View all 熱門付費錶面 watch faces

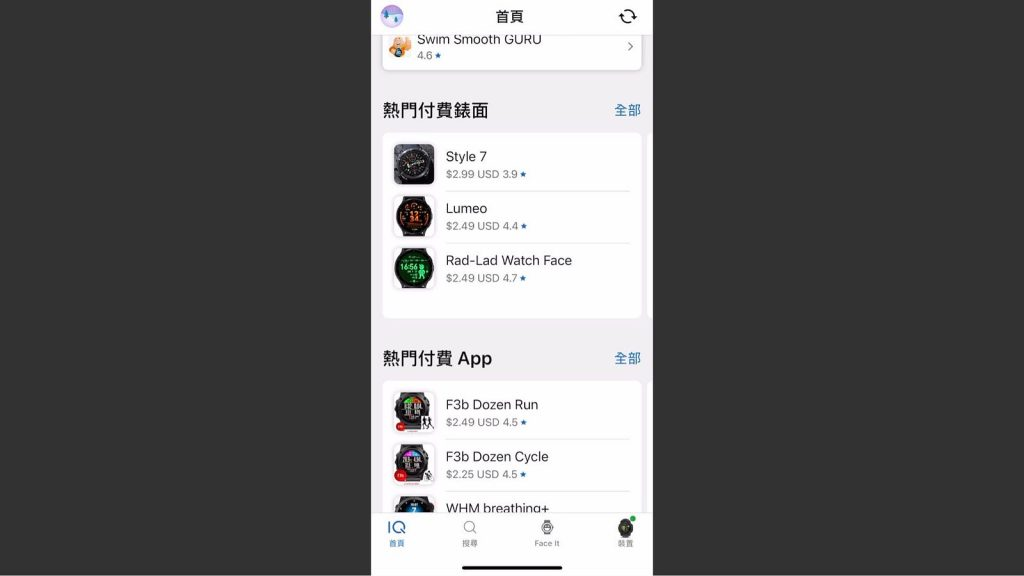click(627, 110)
